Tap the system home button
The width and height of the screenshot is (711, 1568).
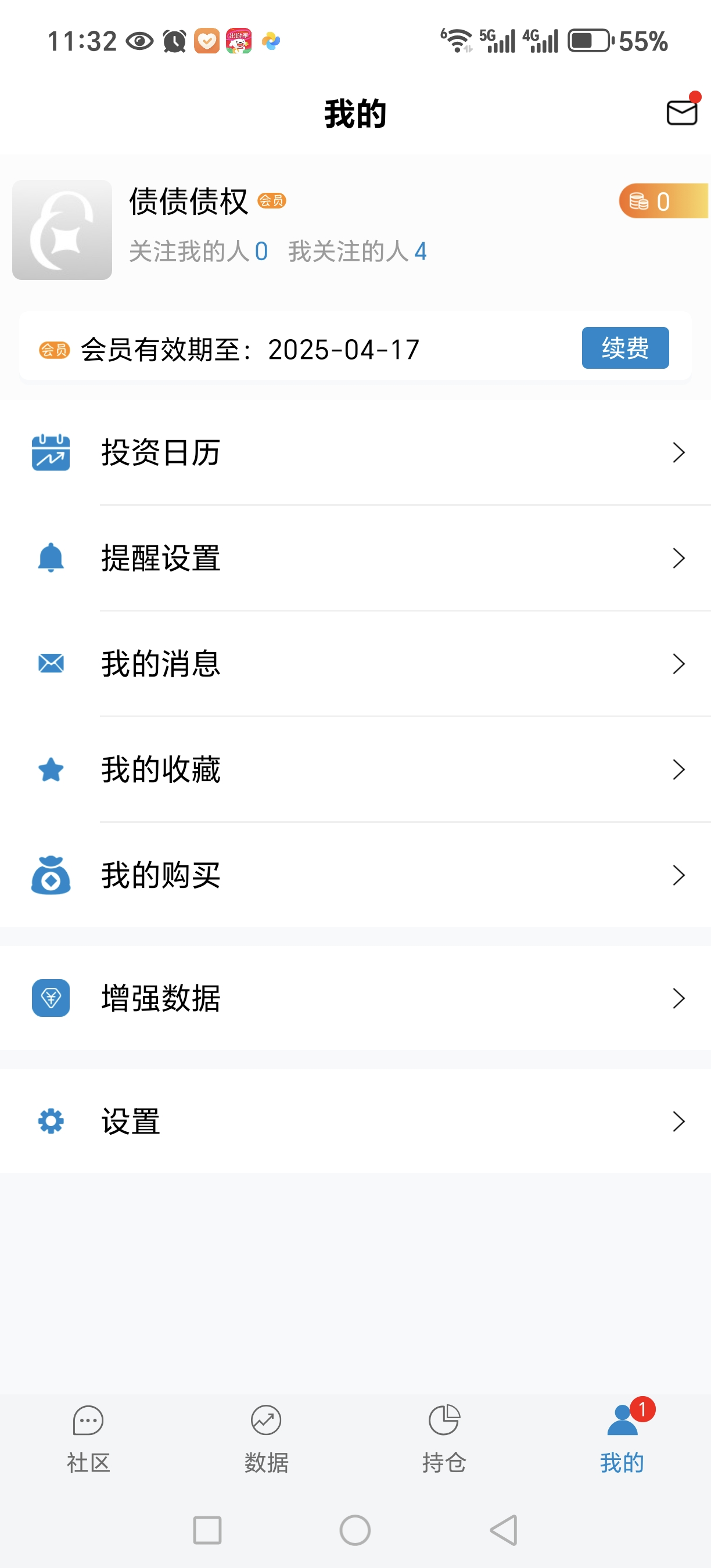point(355,1530)
